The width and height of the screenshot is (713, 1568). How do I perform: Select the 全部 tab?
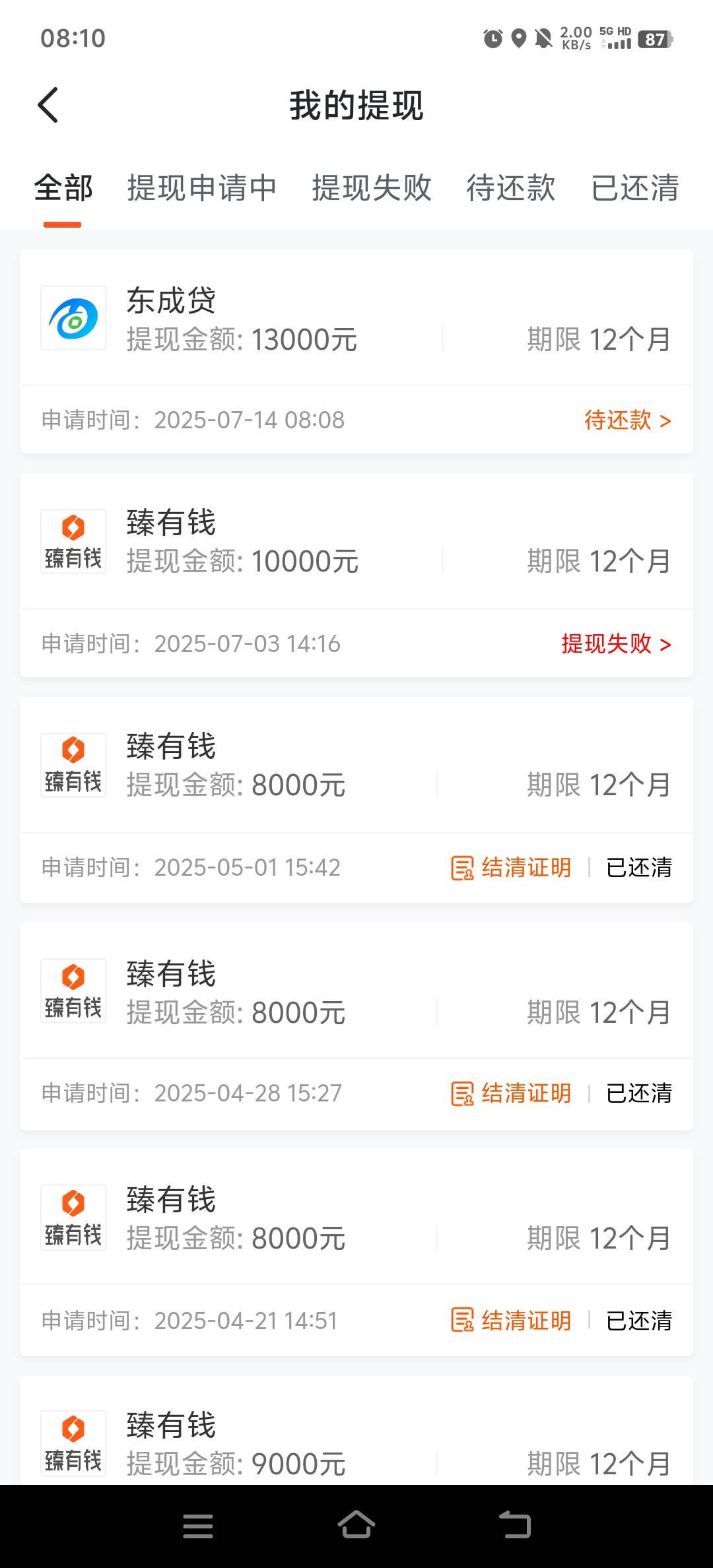point(63,188)
